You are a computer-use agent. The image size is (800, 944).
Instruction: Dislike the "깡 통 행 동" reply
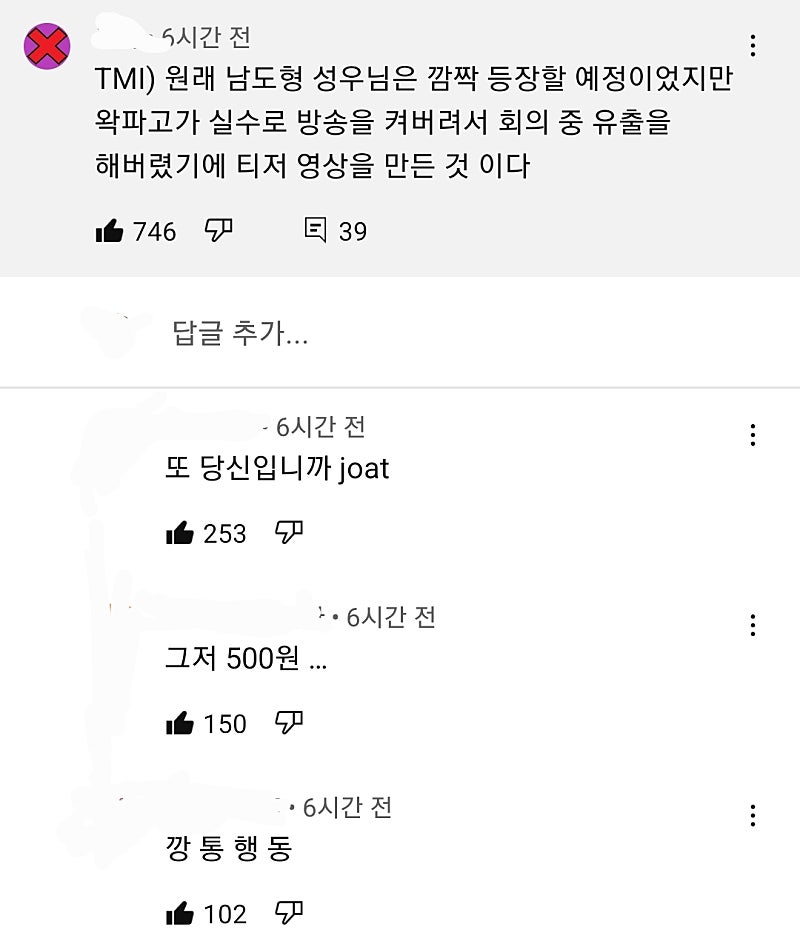(289, 913)
